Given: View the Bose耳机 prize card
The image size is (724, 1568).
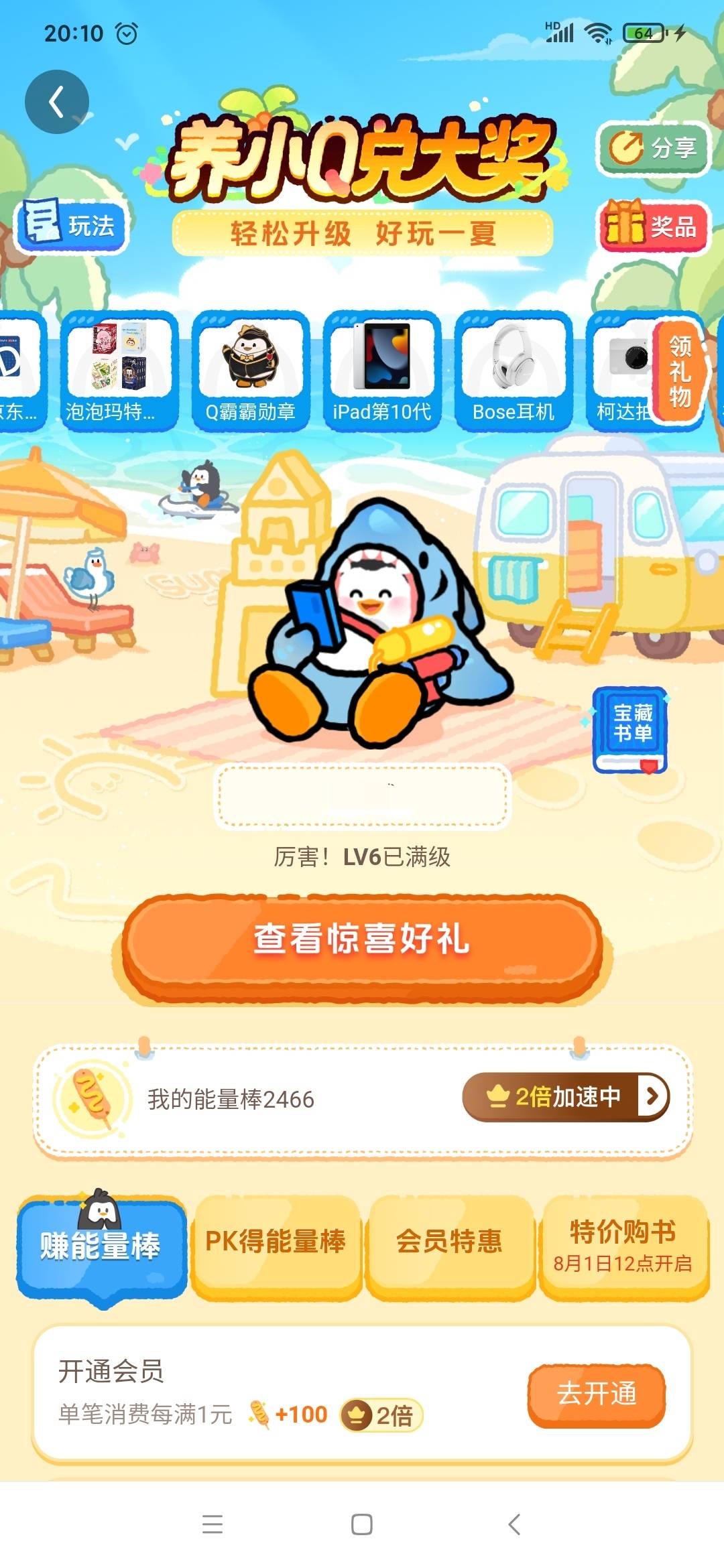Looking at the screenshot, I should click(x=514, y=371).
